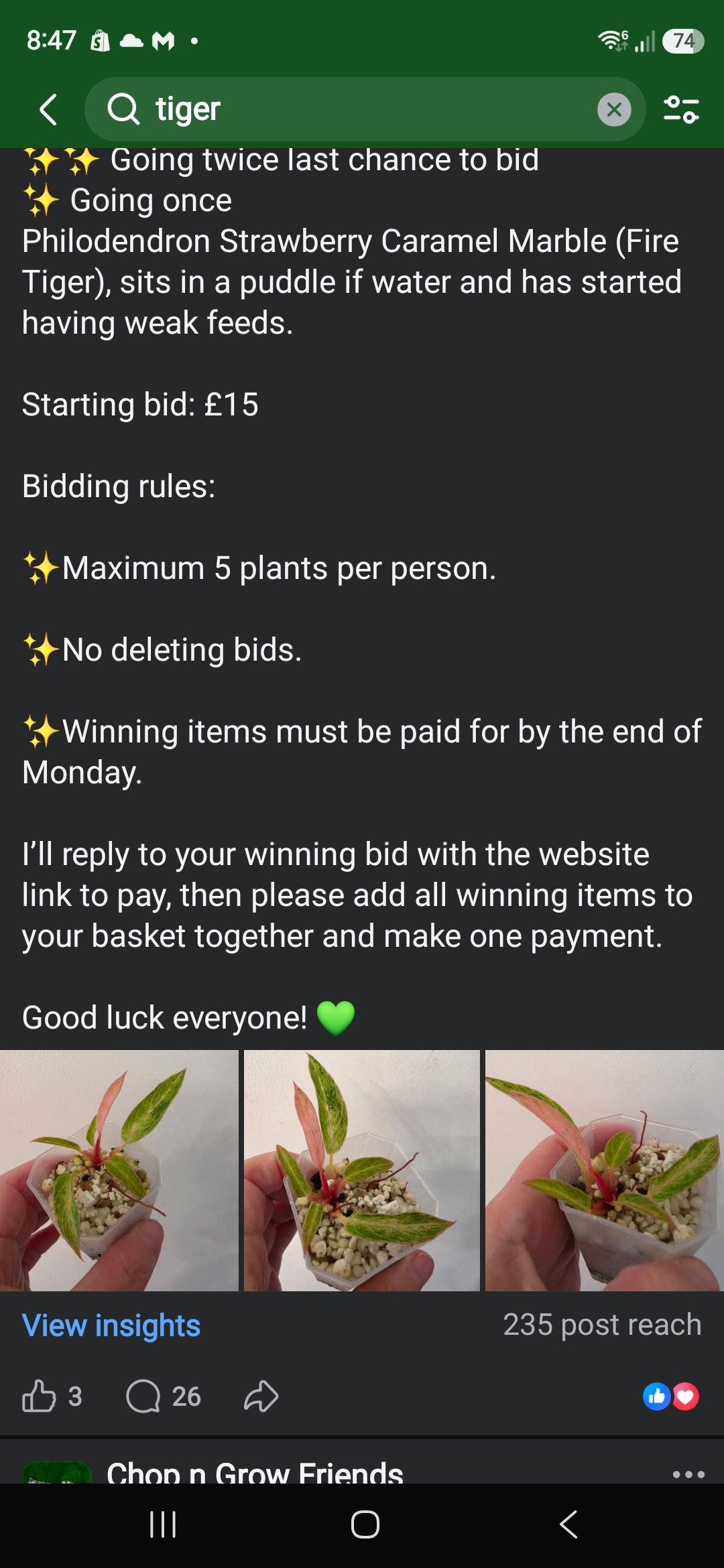Clear the search text
Screen dimensions: 724x1568
click(614, 110)
